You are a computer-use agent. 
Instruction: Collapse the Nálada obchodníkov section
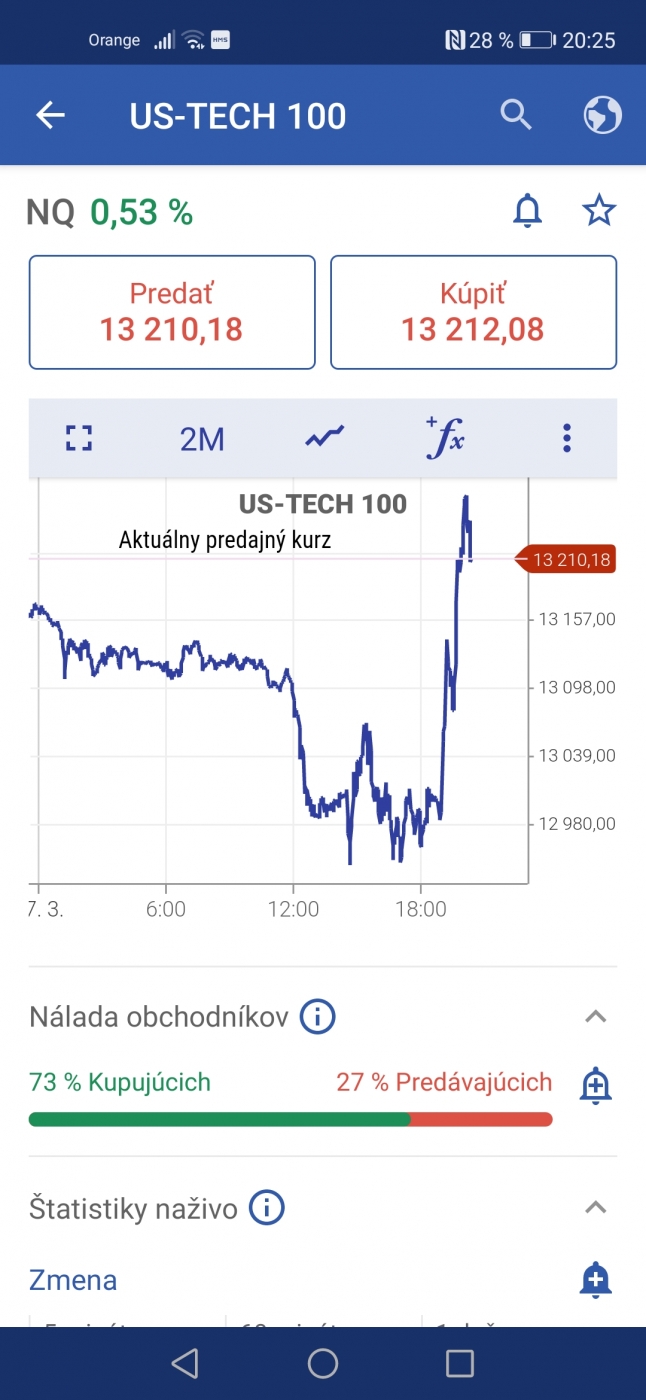[x=596, y=1017]
